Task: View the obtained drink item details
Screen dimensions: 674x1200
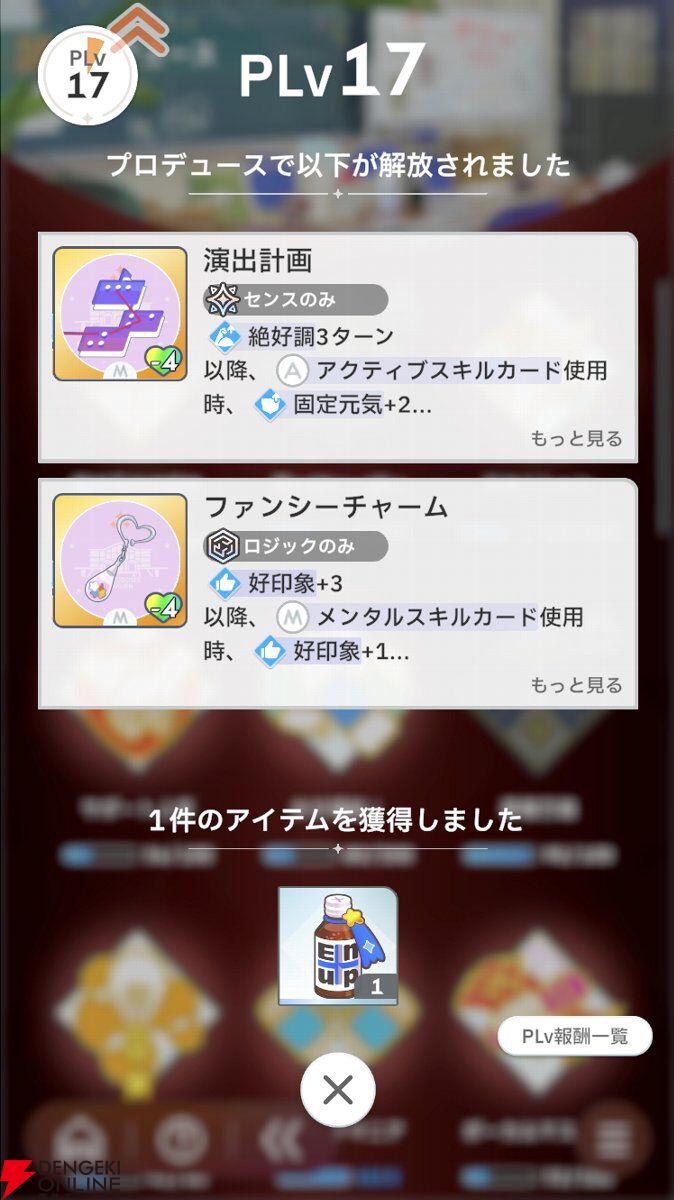Action: click(337, 946)
